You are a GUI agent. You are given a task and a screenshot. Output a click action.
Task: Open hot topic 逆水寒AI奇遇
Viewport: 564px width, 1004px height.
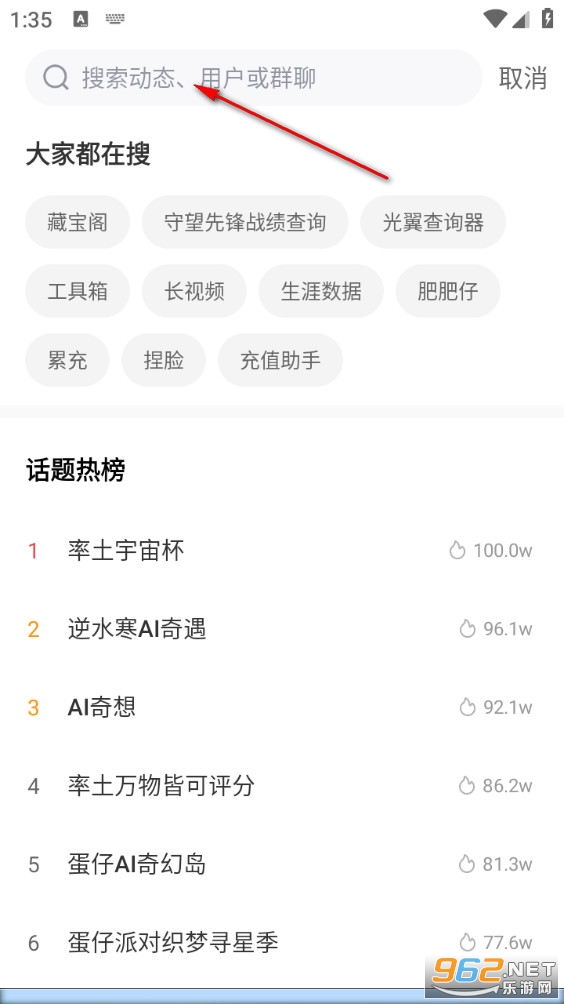pos(282,629)
